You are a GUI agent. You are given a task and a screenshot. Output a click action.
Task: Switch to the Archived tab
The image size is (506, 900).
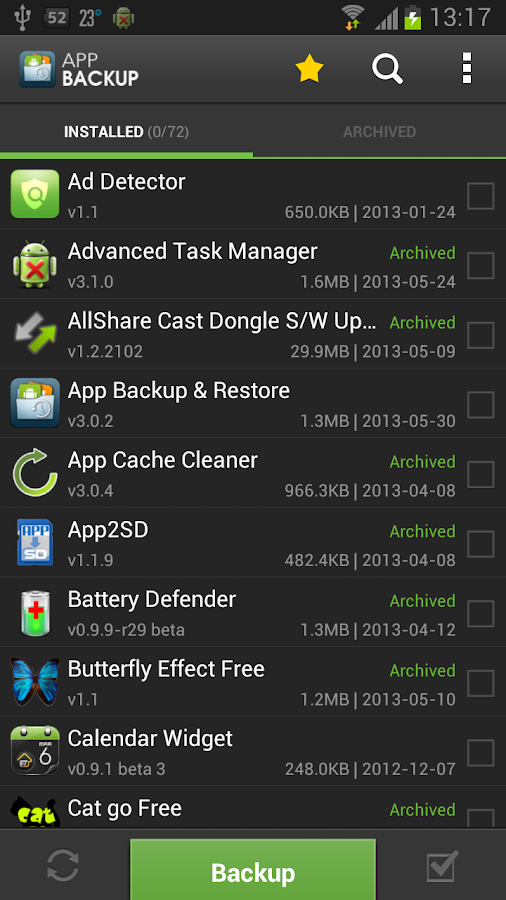pyautogui.click(x=379, y=132)
